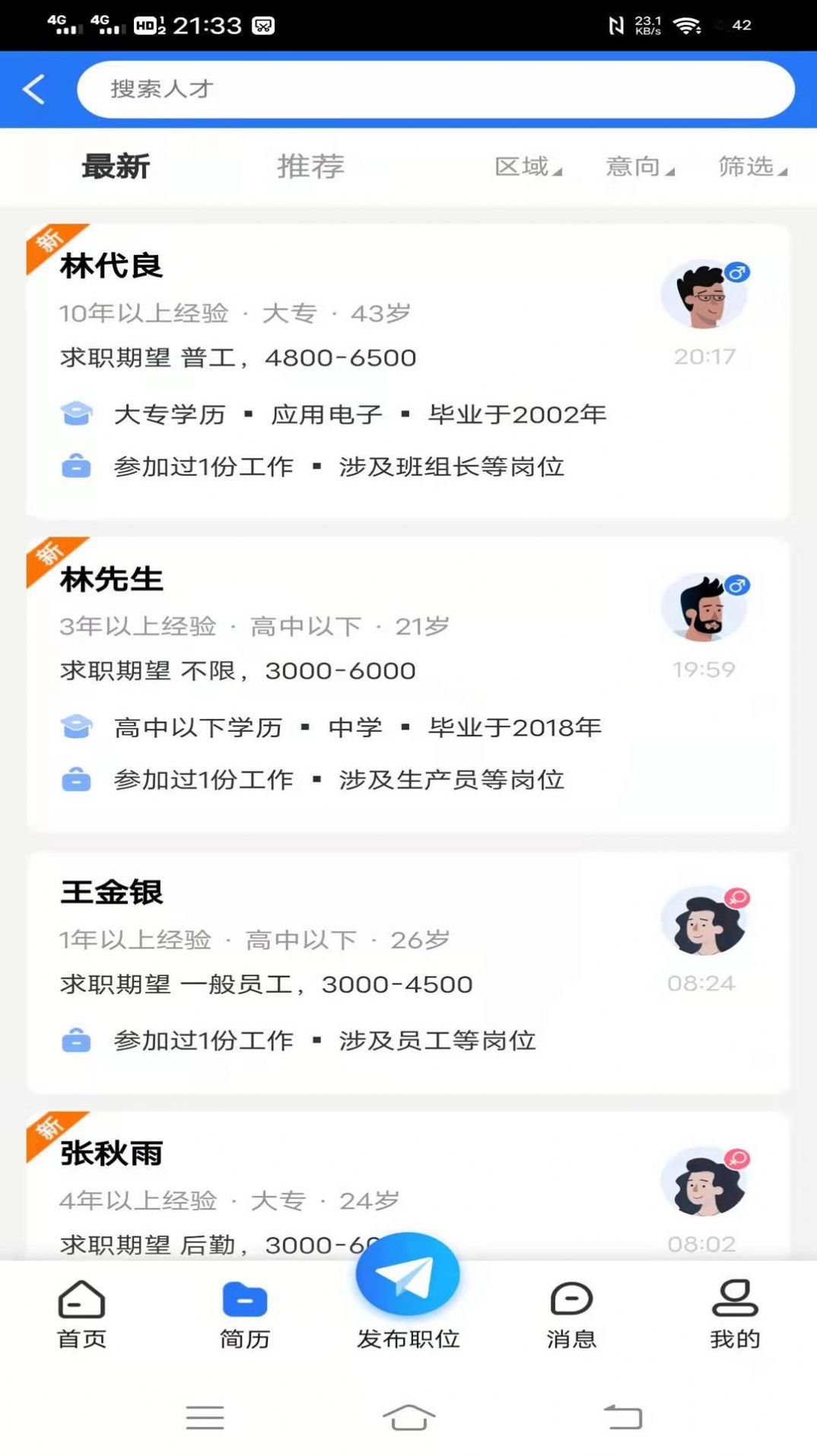Tap the briefcase icon on 王金银's card
This screenshot has width=817, height=1456.
[x=78, y=1039]
